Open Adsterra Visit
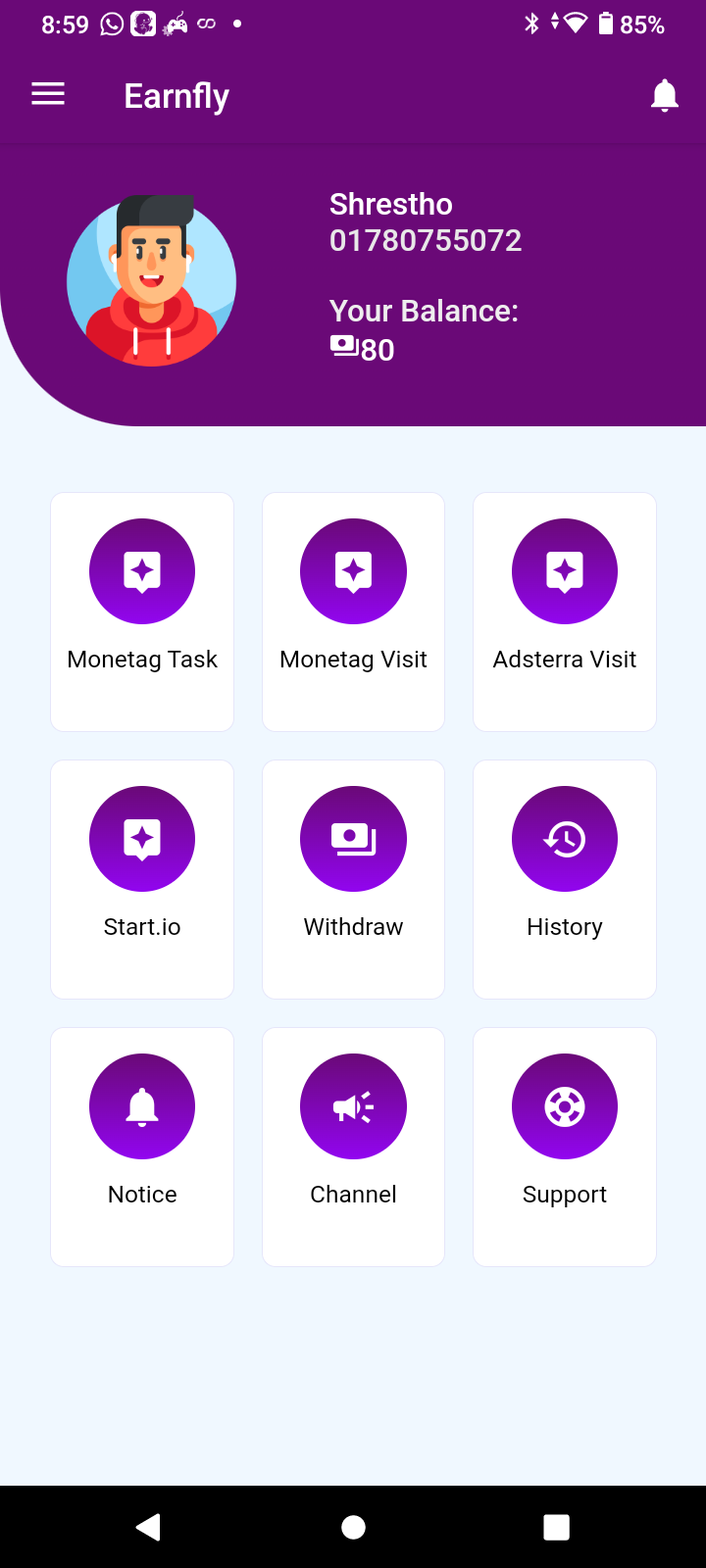Screen dimensions: 706x1568 [565, 612]
